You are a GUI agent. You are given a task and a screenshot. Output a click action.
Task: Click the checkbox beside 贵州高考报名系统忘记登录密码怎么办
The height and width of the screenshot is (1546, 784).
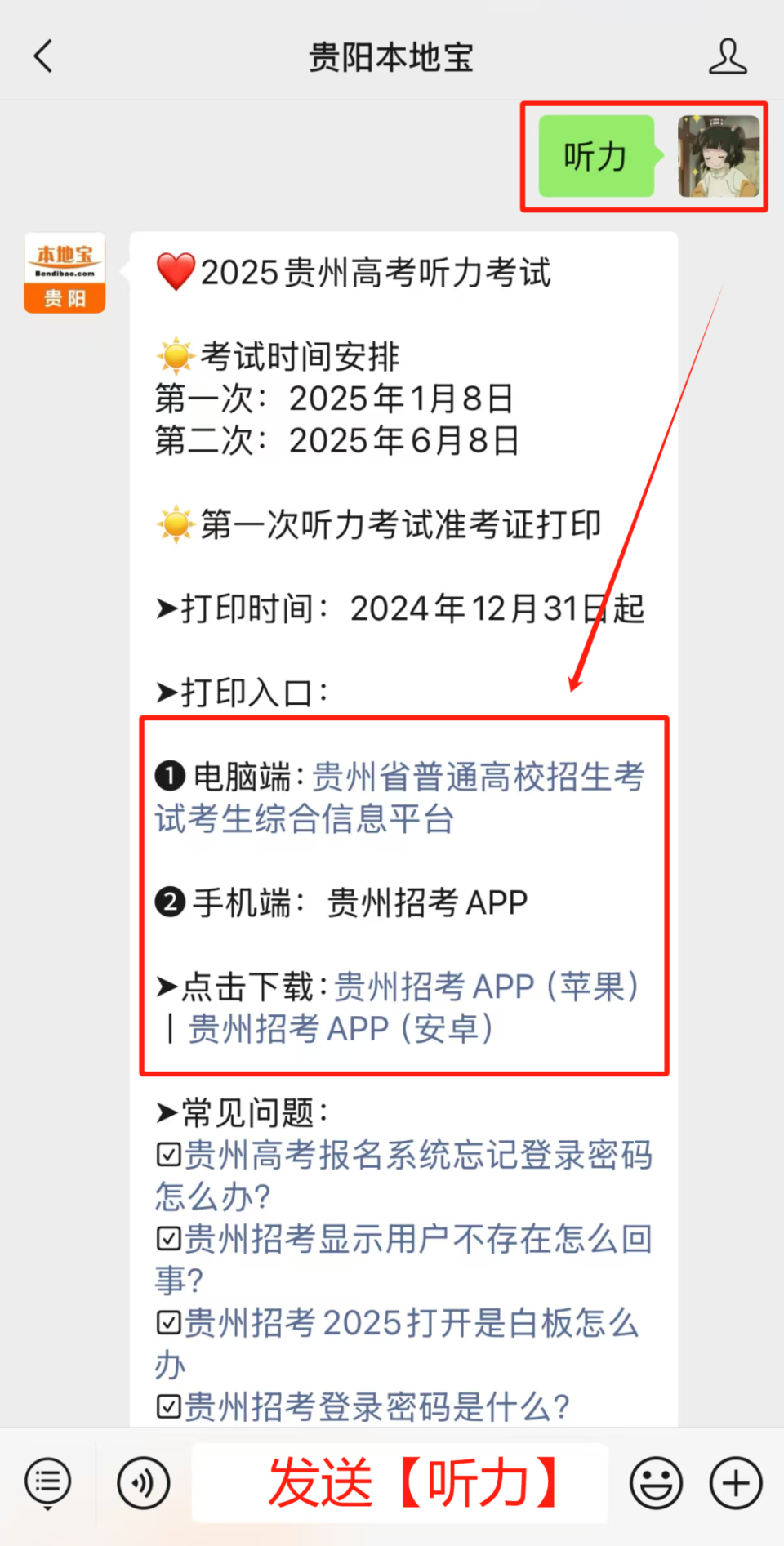coord(167,1155)
